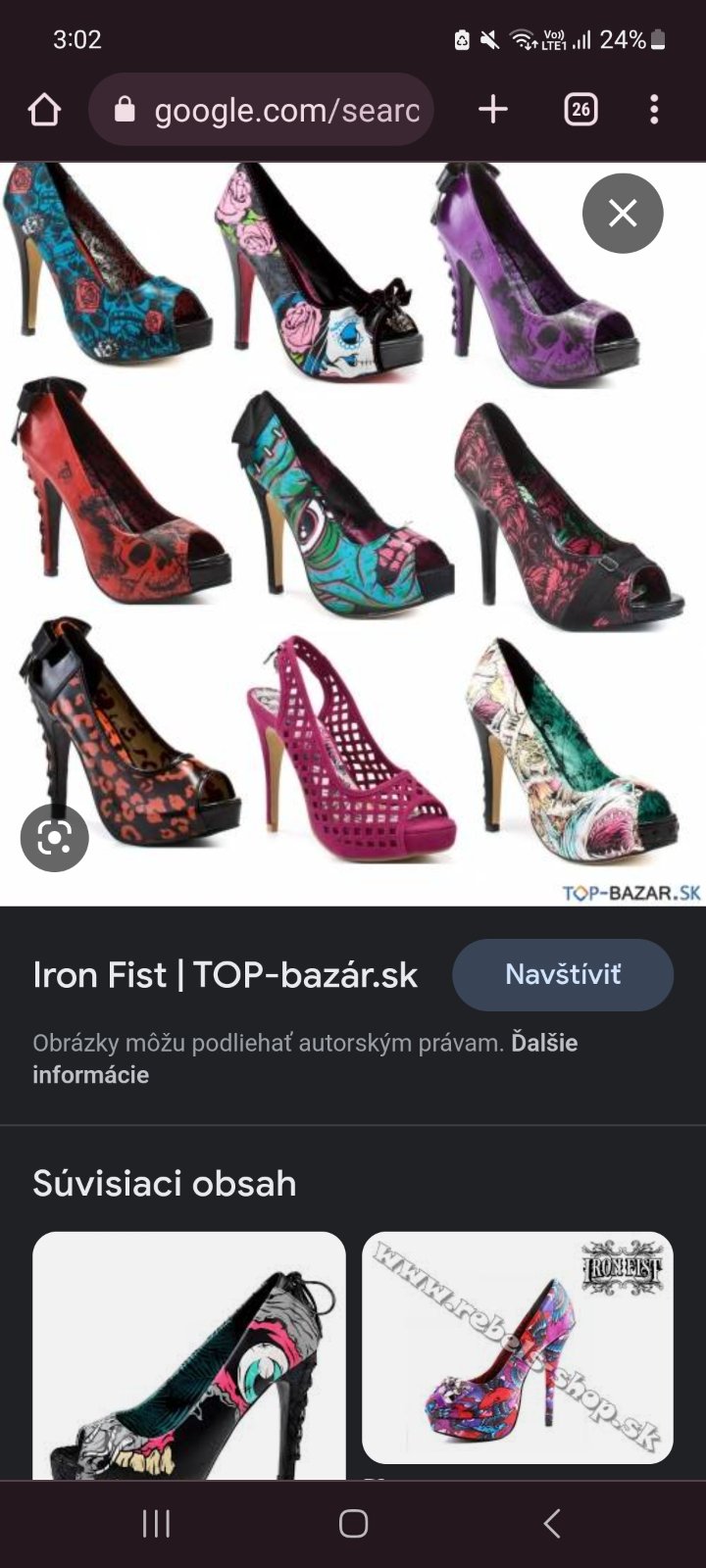Open a new browser tab
The width and height of the screenshot is (706, 1568).
(492, 110)
